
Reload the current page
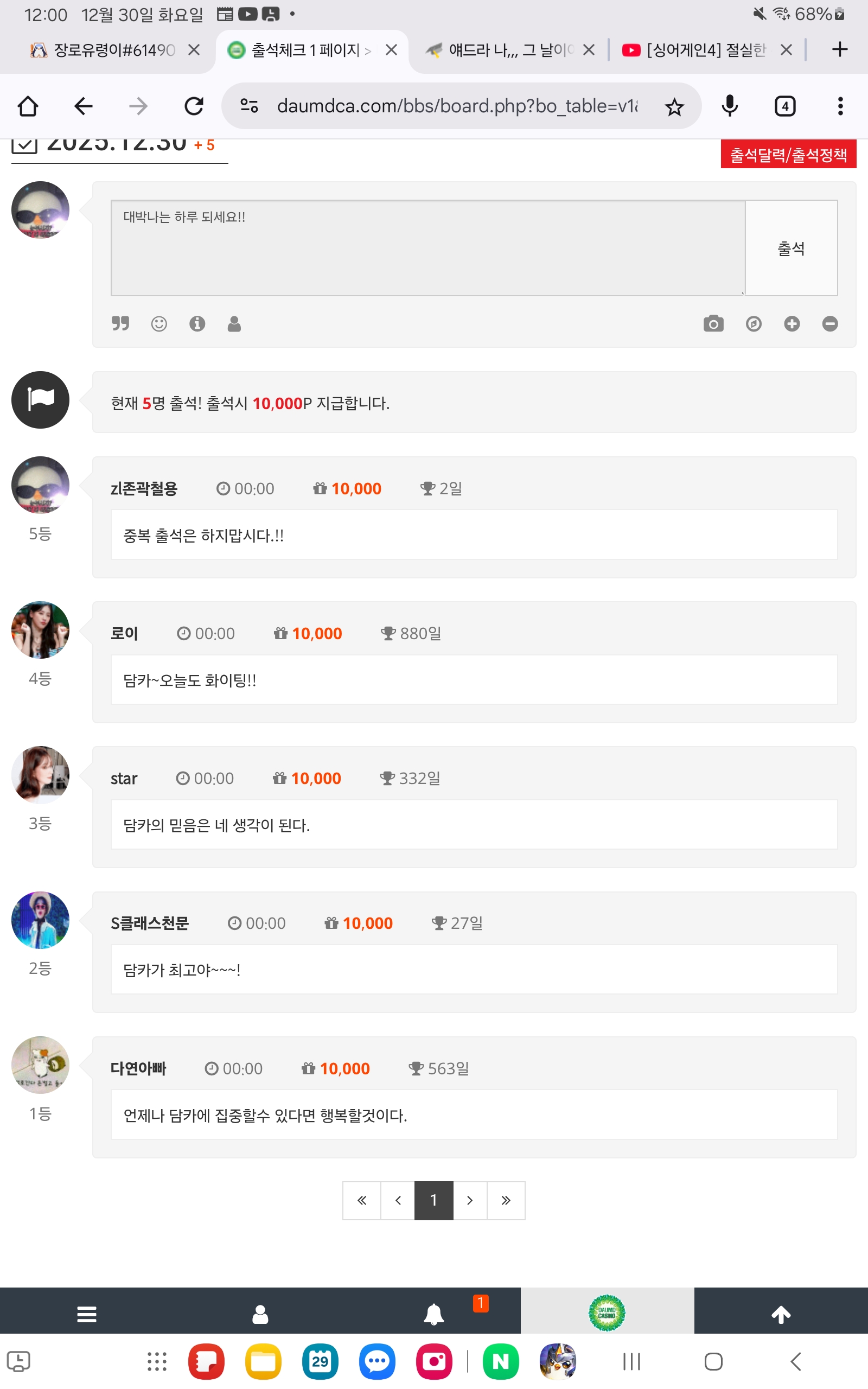tap(194, 106)
